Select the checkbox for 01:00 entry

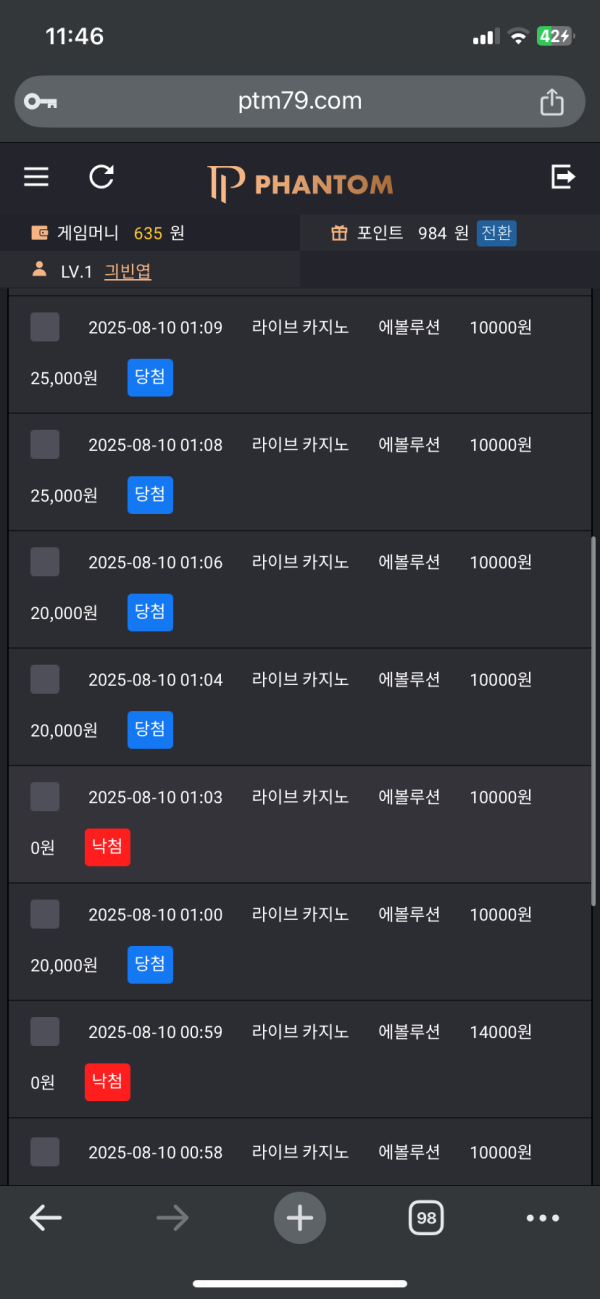point(45,914)
